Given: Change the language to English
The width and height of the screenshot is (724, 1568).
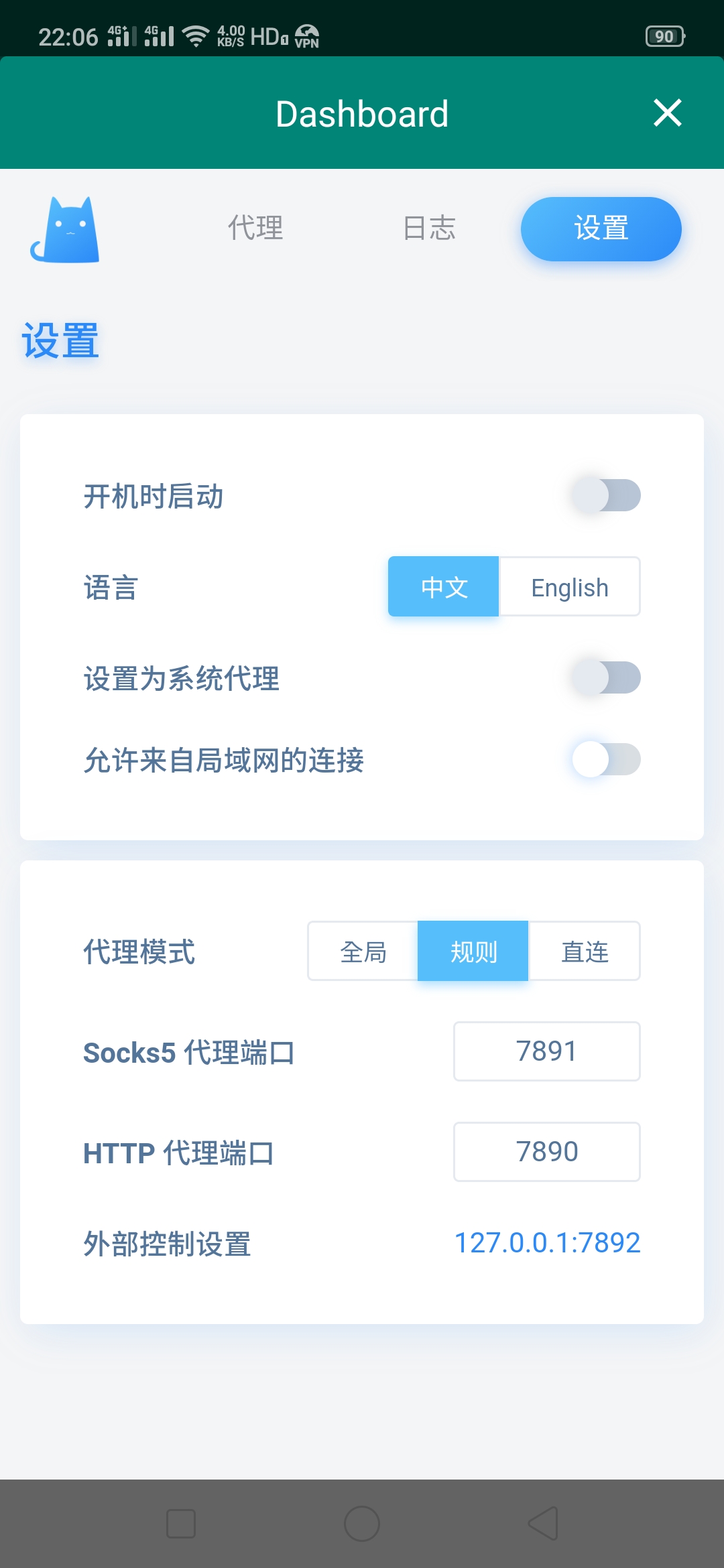Looking at the screenshot, I should 570,587.
